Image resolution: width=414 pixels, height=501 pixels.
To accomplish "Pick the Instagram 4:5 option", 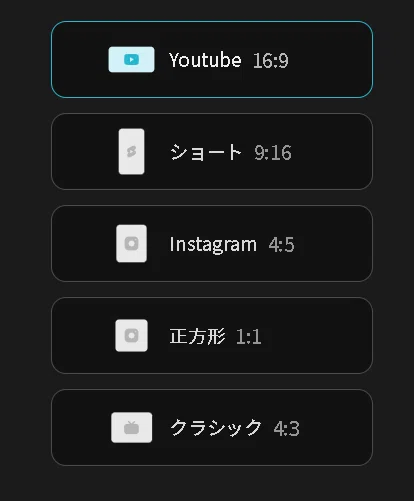I will pos(212,244).
